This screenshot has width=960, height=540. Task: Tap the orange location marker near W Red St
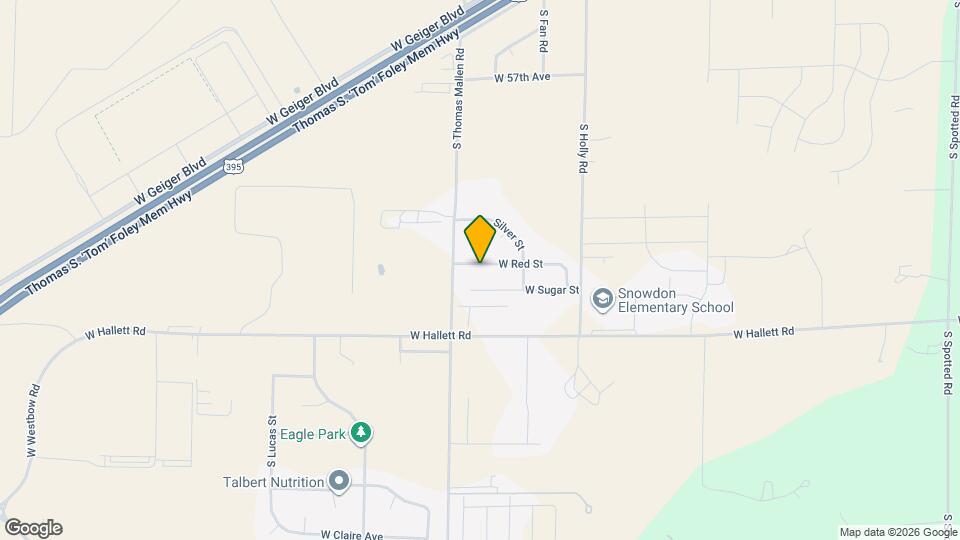[479, 239]
